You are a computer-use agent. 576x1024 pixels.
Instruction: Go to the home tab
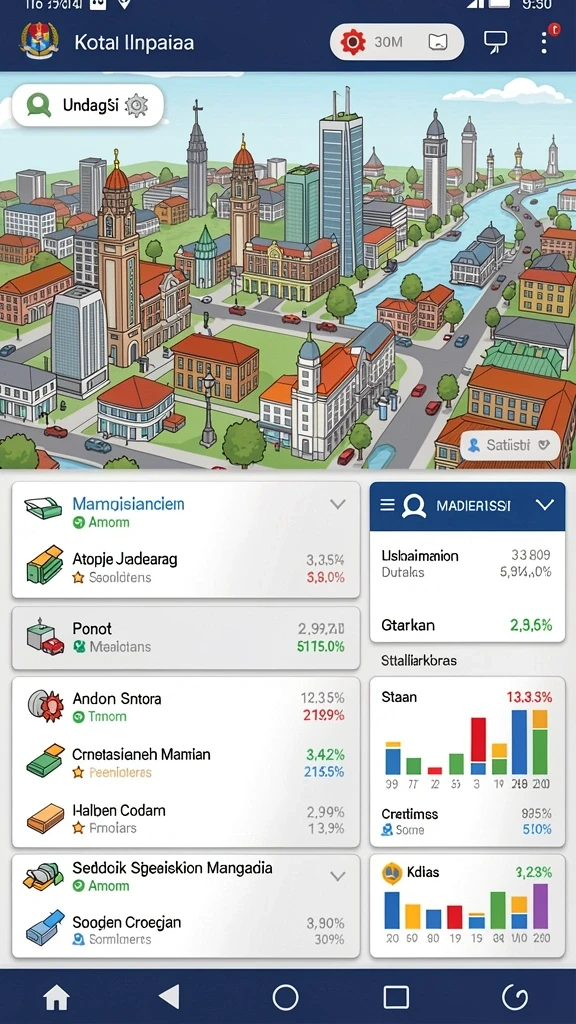56,997
